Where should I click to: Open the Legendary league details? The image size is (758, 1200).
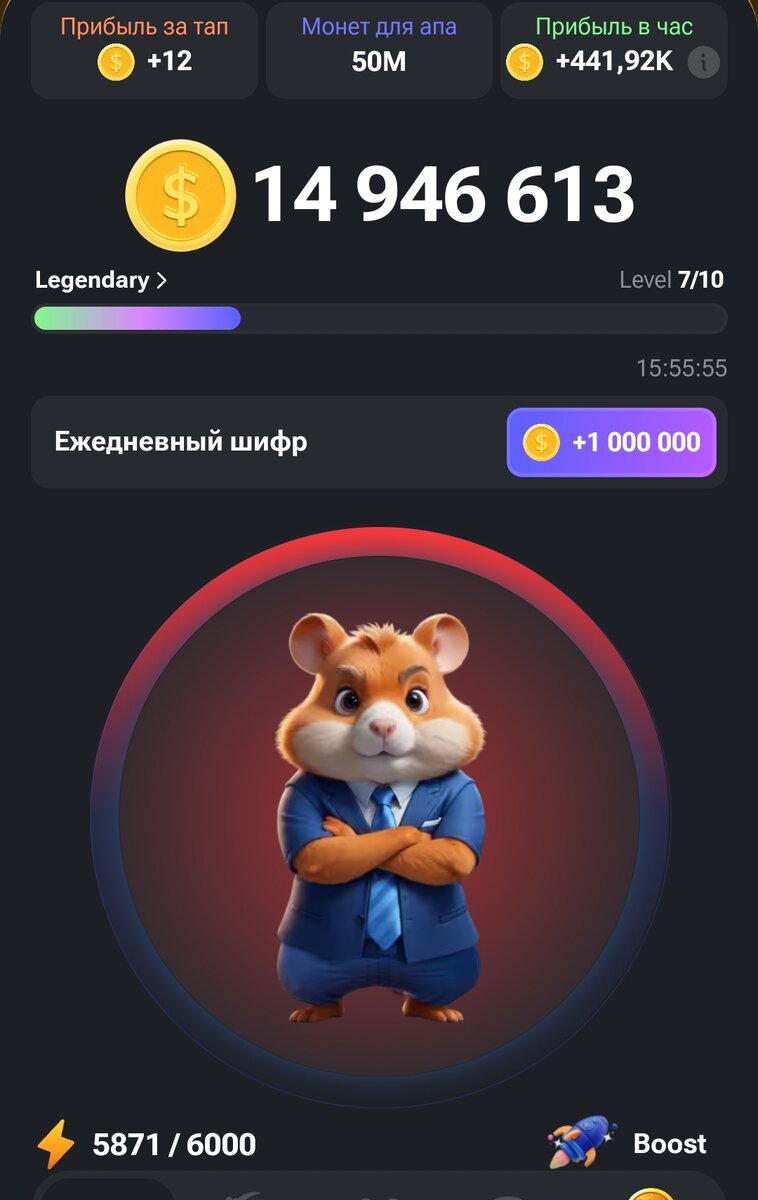point(100,280)
